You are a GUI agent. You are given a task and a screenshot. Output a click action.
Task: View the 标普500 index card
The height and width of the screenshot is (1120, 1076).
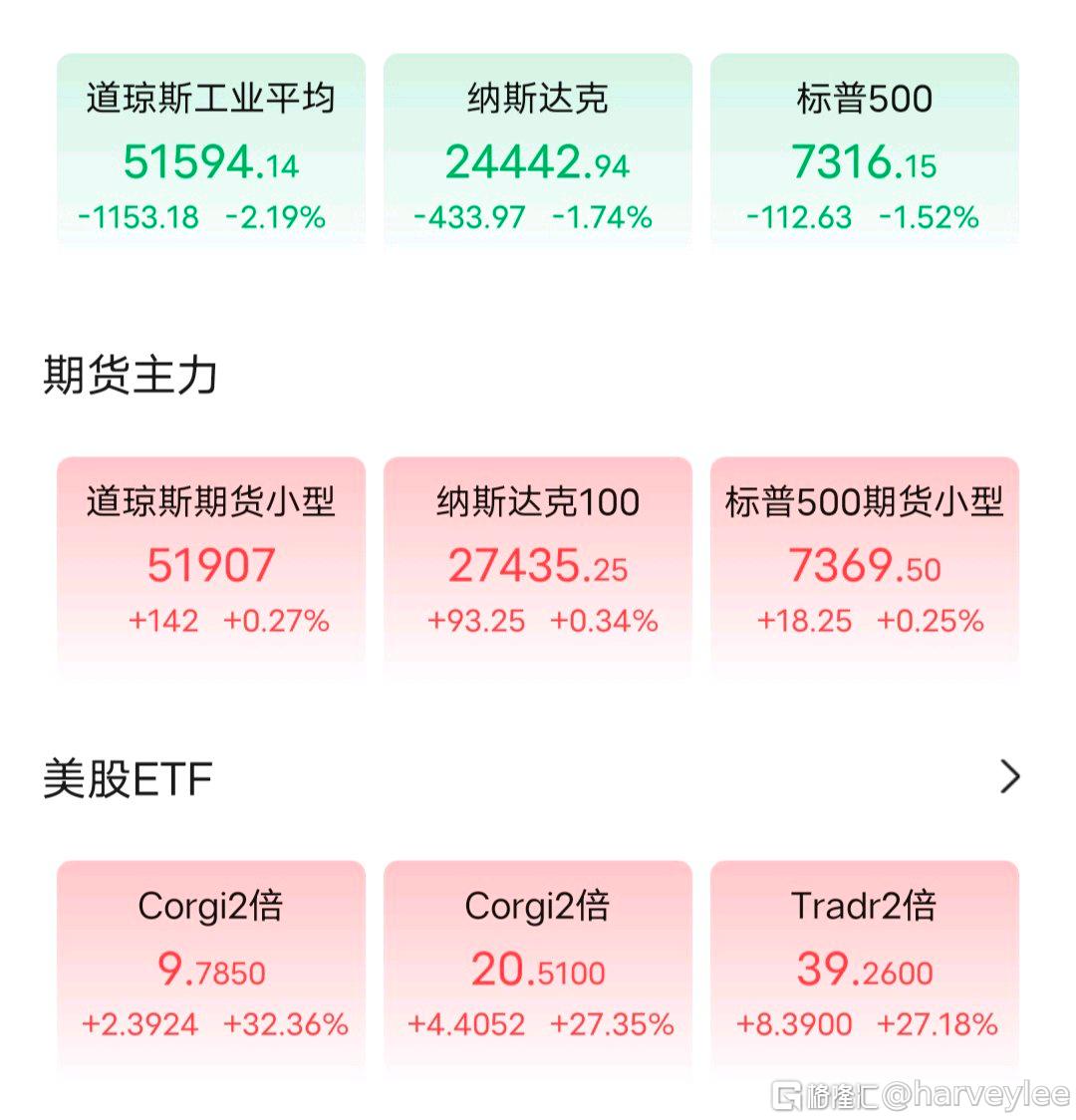coord(865,152)
